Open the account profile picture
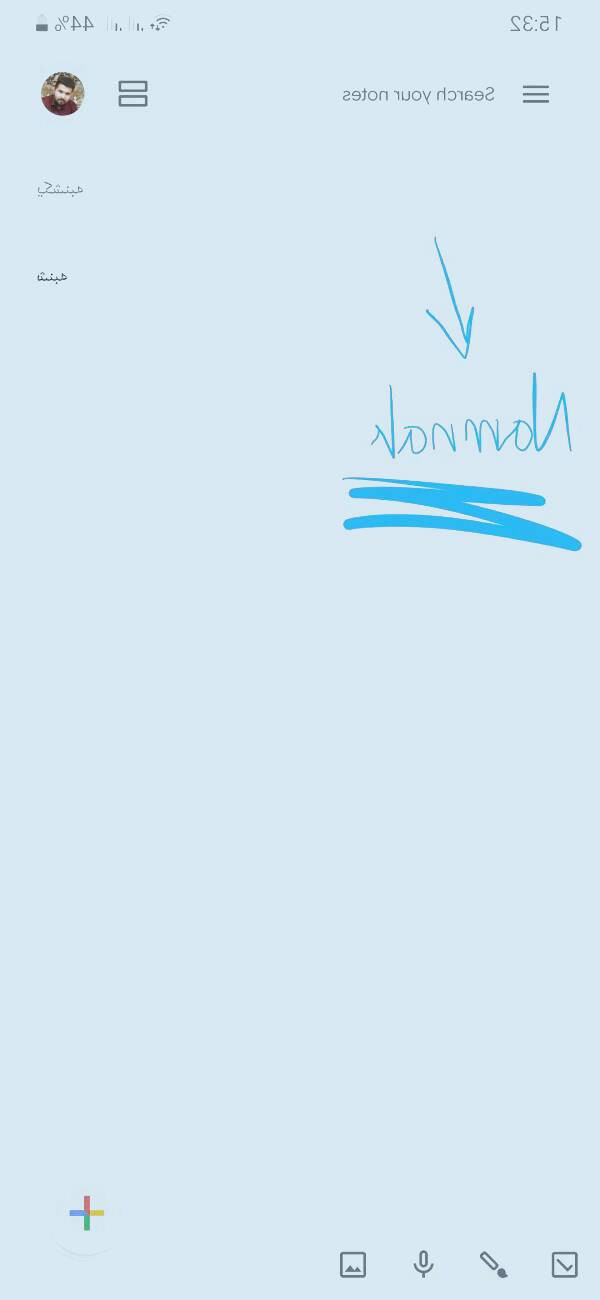Viewport: 600px width, 1300px height. click(x=62, y=94)
